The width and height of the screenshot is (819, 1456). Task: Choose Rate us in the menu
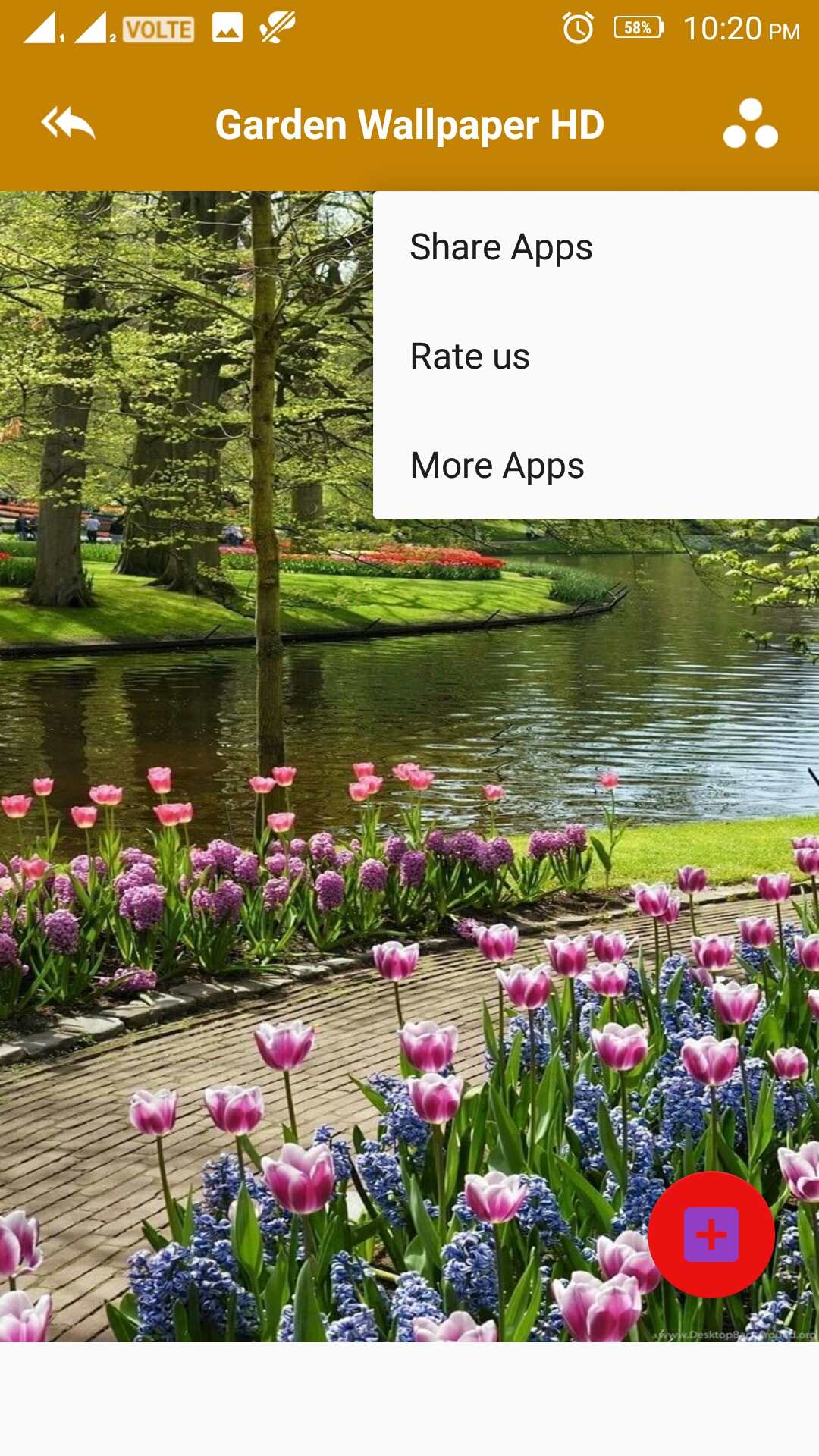coord(470,356)
